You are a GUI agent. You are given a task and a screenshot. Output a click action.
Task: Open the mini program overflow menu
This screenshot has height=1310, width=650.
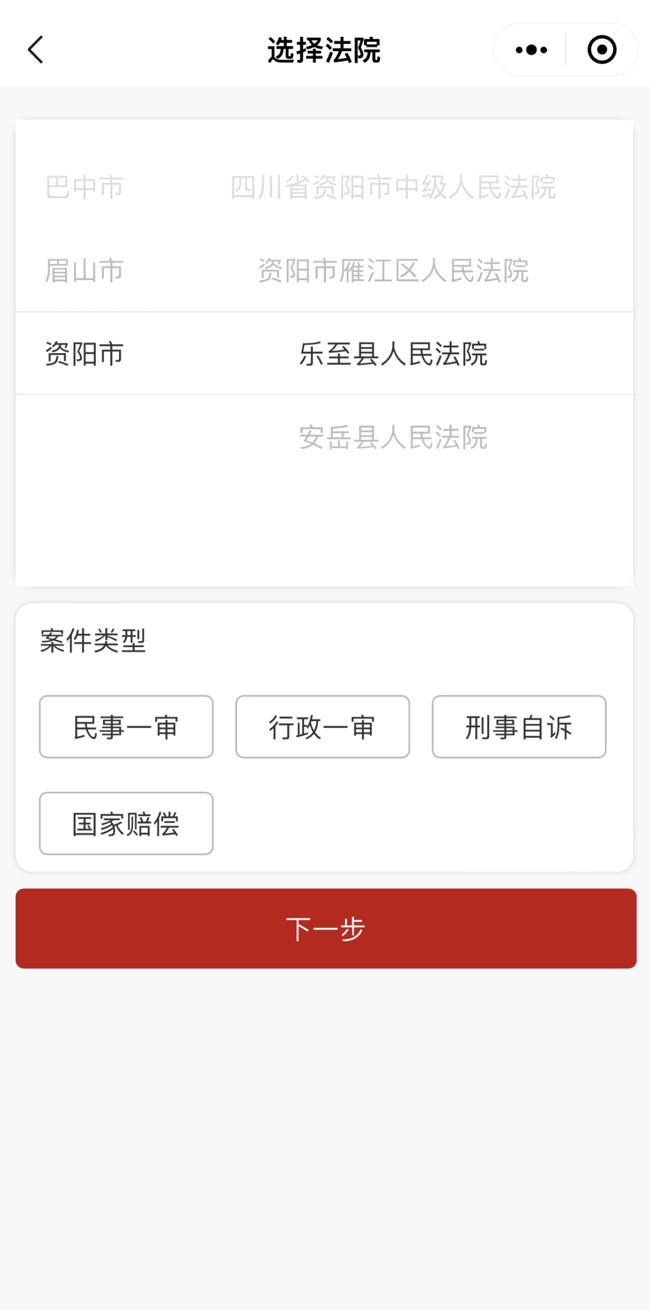(x=531, y=50)
